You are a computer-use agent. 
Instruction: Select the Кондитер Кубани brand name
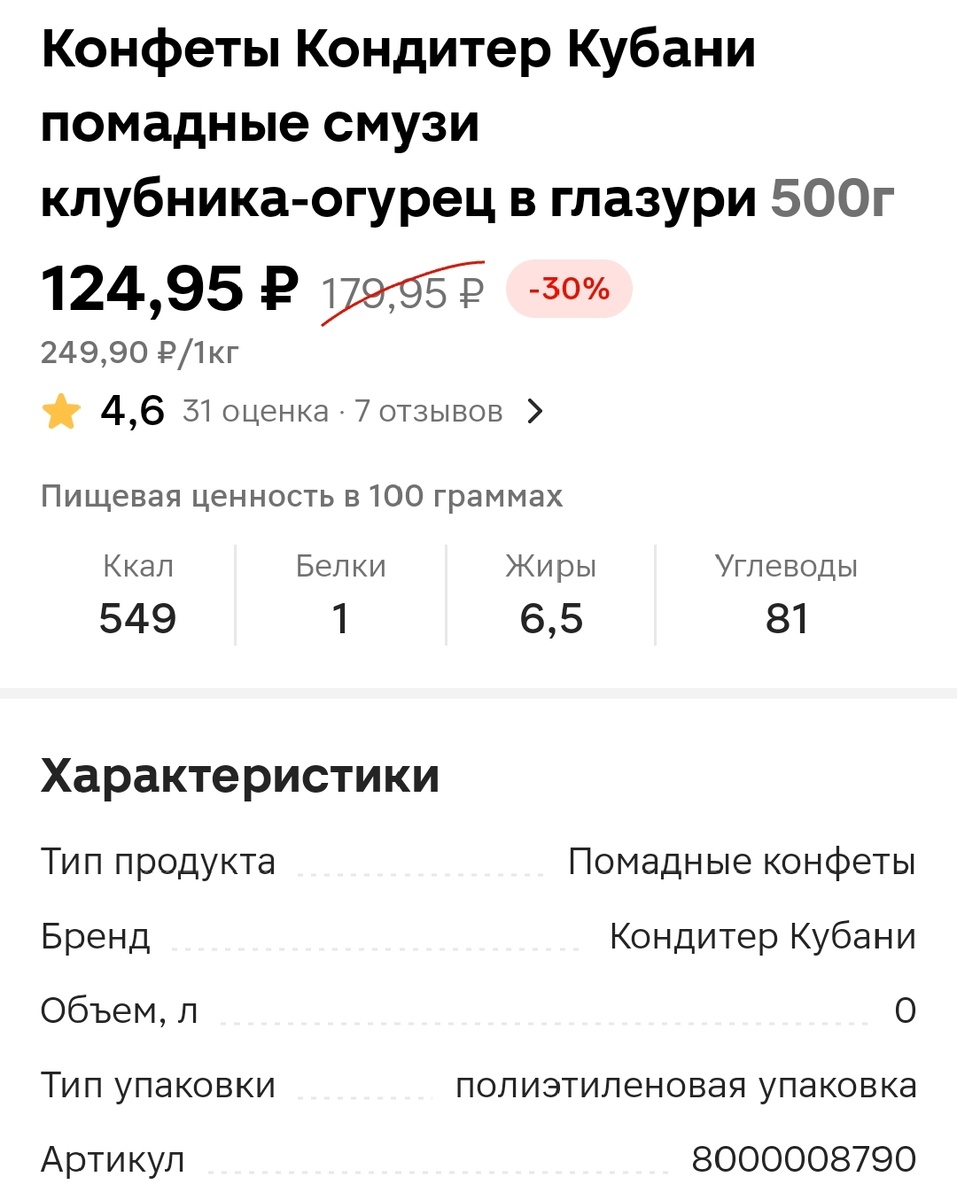click(x=763, y=936)
